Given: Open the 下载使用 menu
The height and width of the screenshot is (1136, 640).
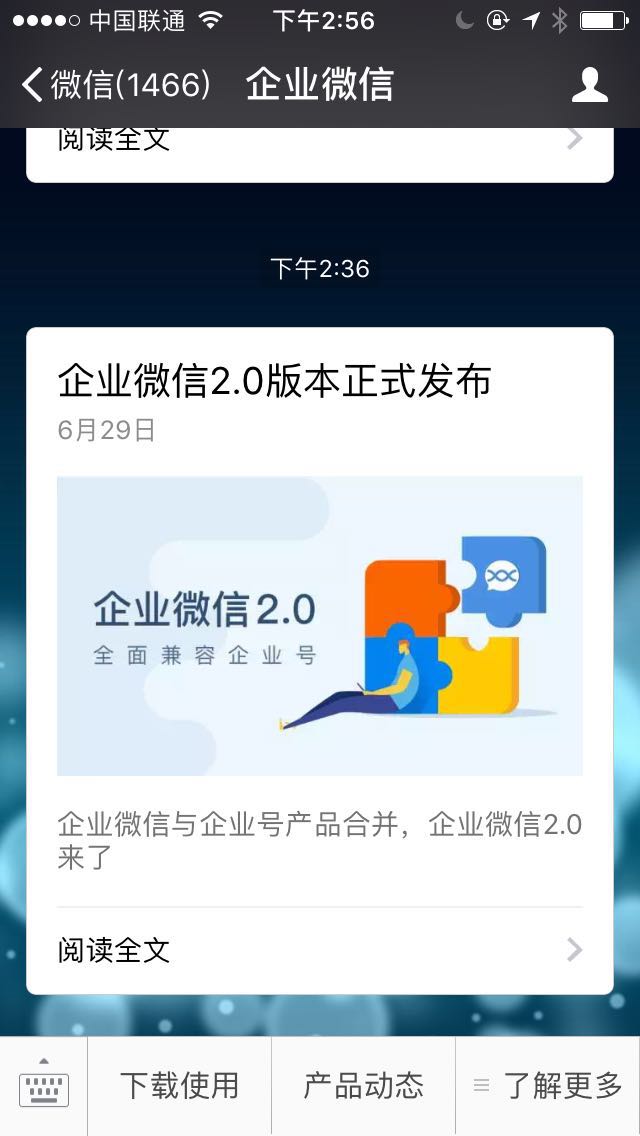Looking at the screenshot, I should 180,1086.
